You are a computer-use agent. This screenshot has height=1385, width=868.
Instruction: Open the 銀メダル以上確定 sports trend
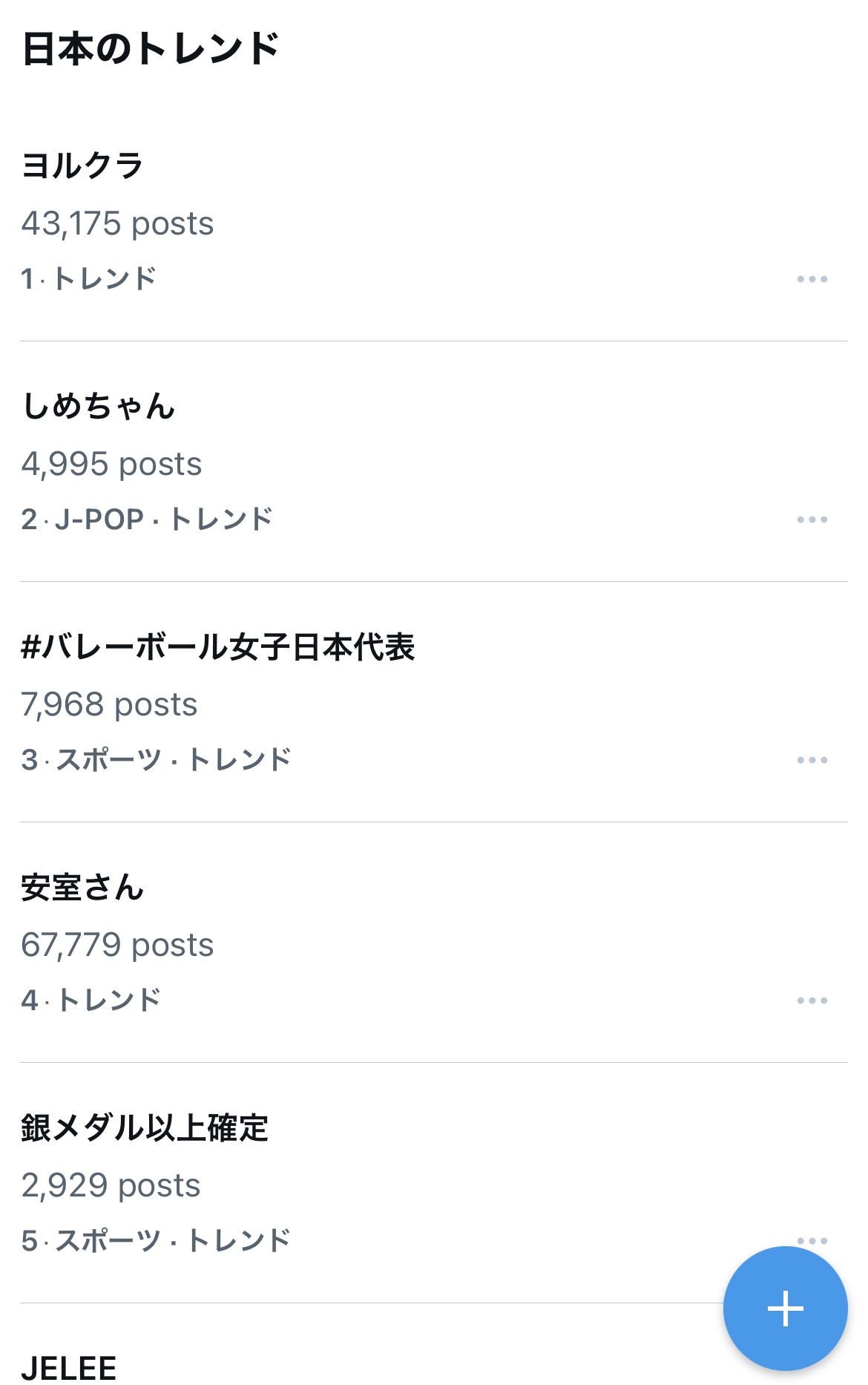pyautogui.click(x=145, y=1127)
